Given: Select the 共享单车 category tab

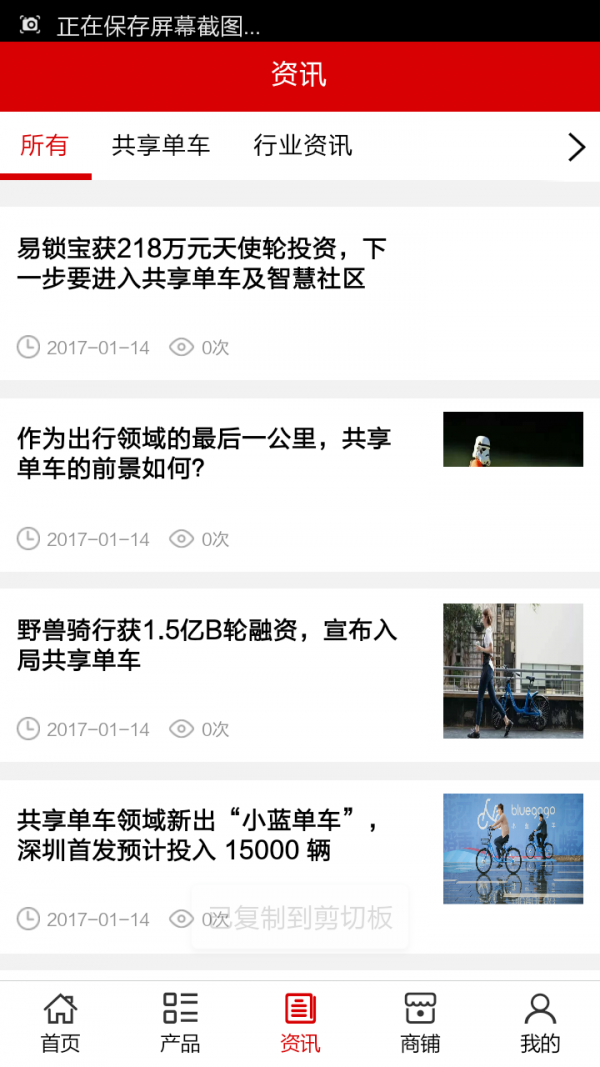Looking at the screenshot, I should pyautogui.click(x=161, y=146).
